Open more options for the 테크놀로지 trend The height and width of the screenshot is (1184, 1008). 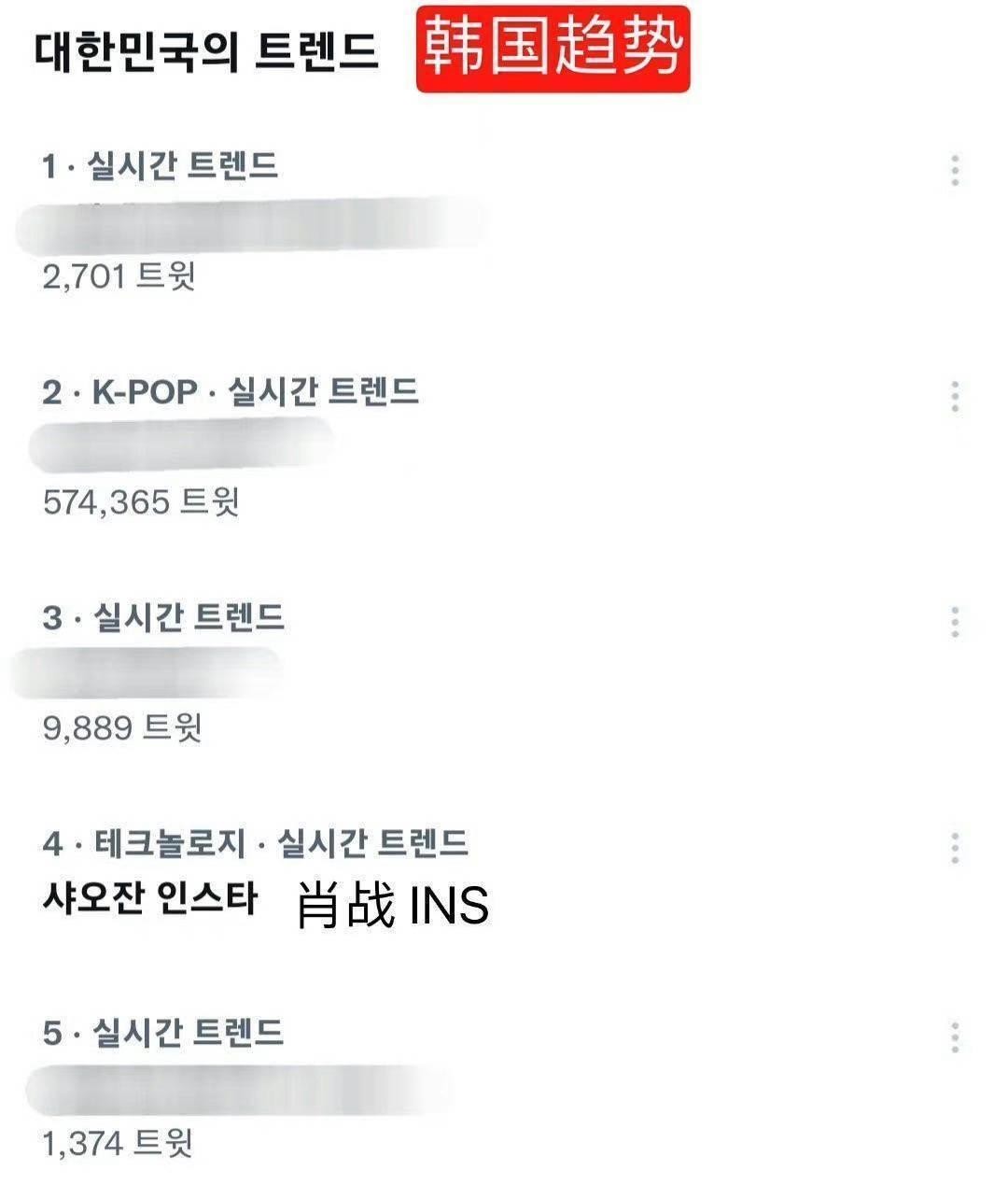click(x=954, y=848)
